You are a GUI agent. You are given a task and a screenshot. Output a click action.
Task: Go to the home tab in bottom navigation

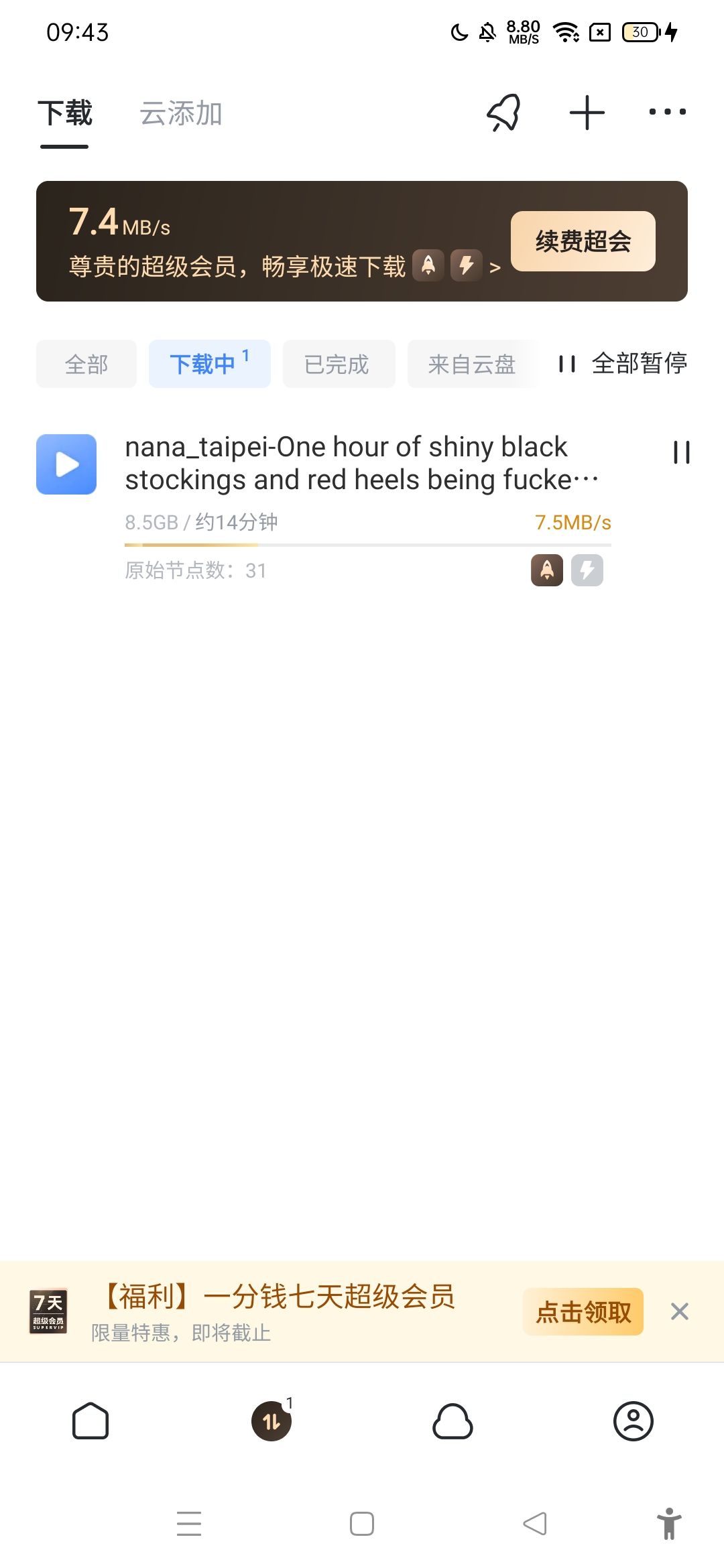90,1421
